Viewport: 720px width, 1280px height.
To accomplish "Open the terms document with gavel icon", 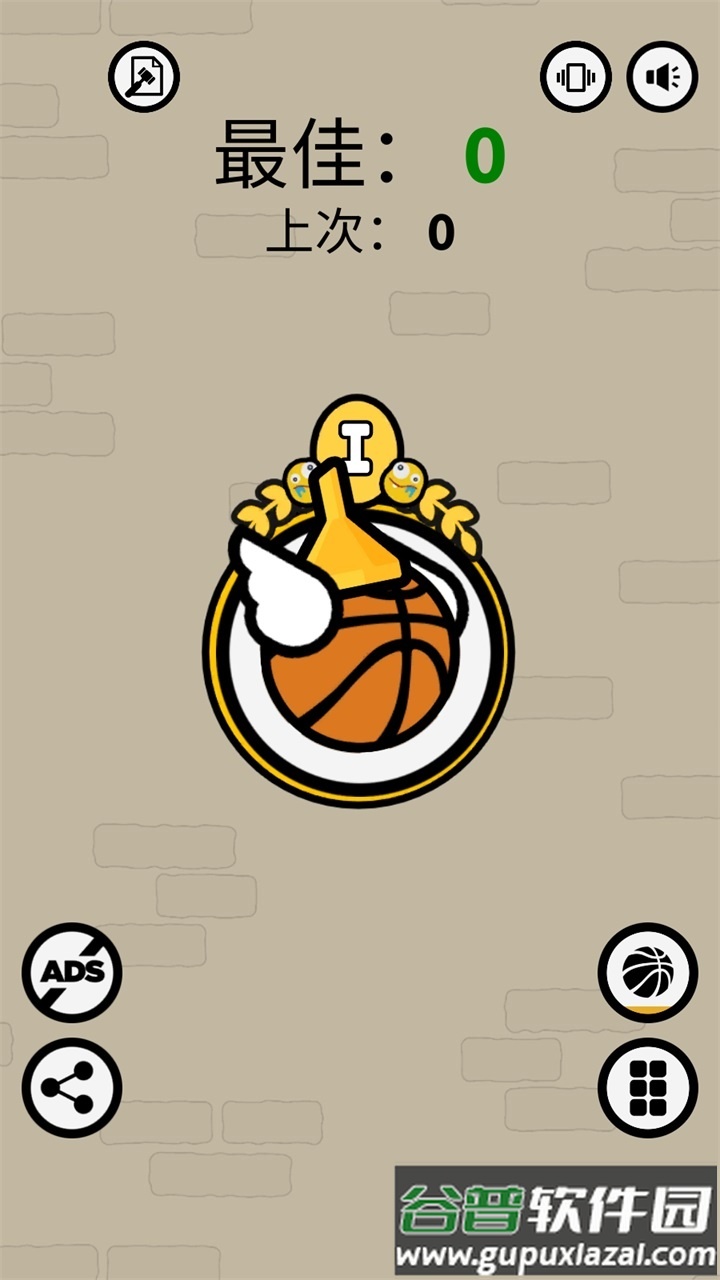I will tap(144, 76).
